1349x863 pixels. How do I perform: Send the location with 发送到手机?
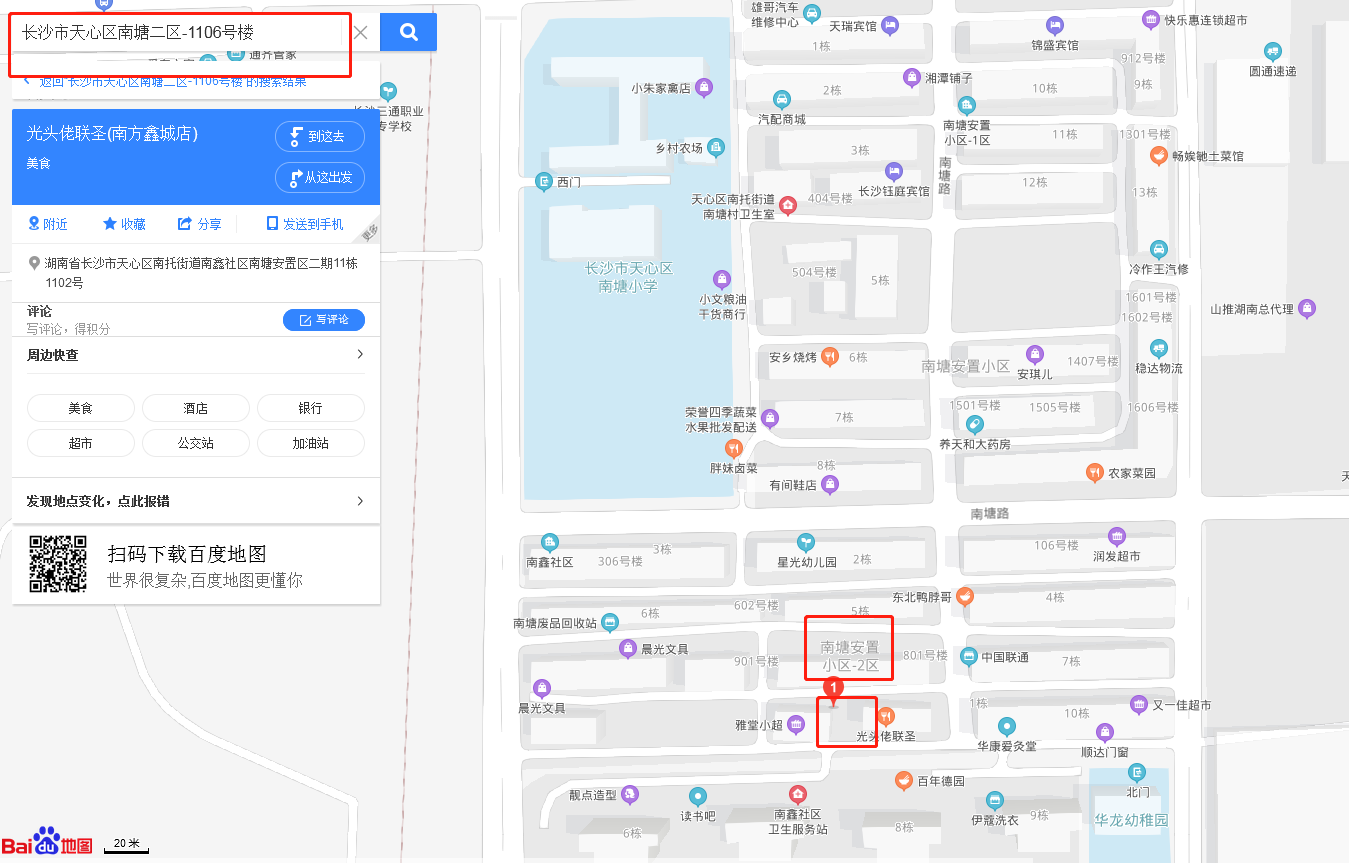304,224
